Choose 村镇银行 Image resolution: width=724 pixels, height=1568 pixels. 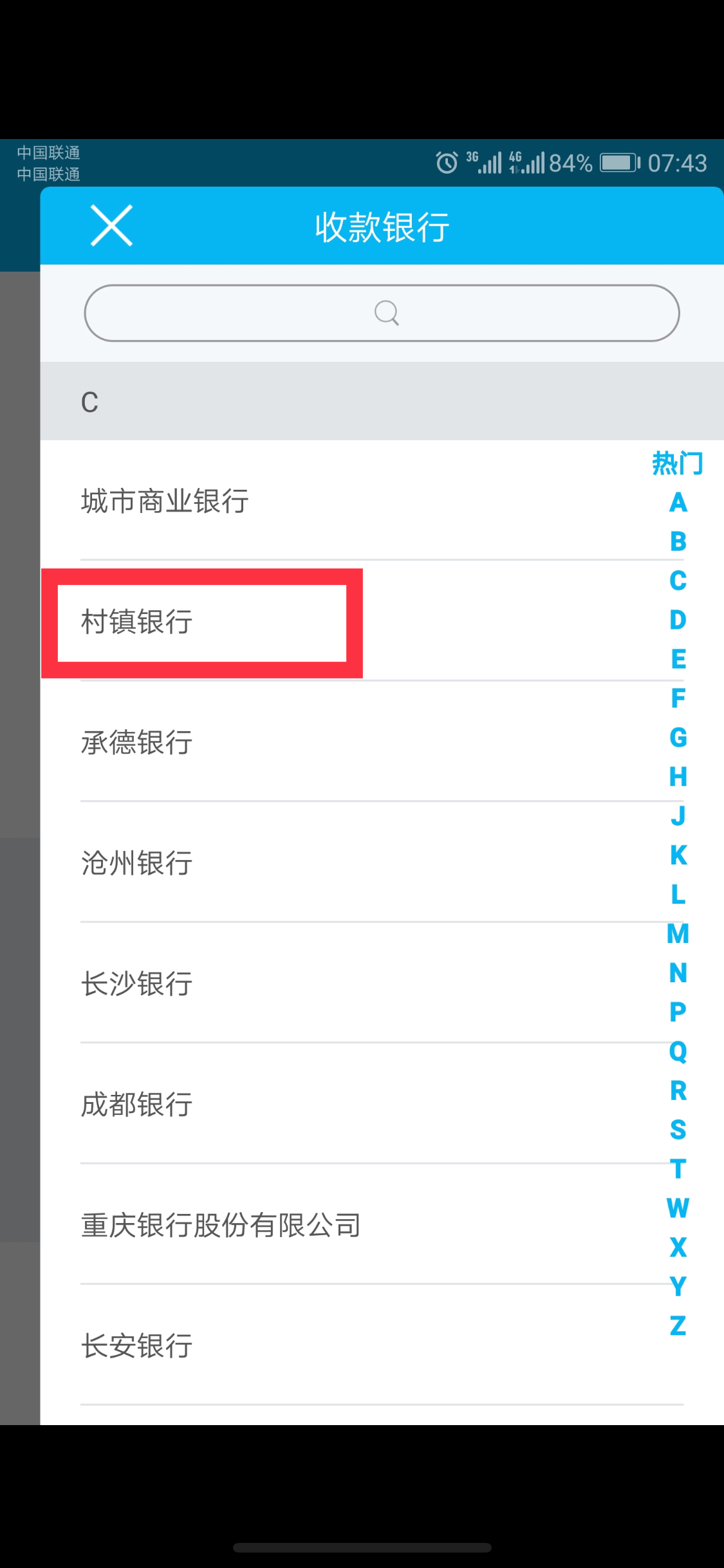[x=382, y=621]
